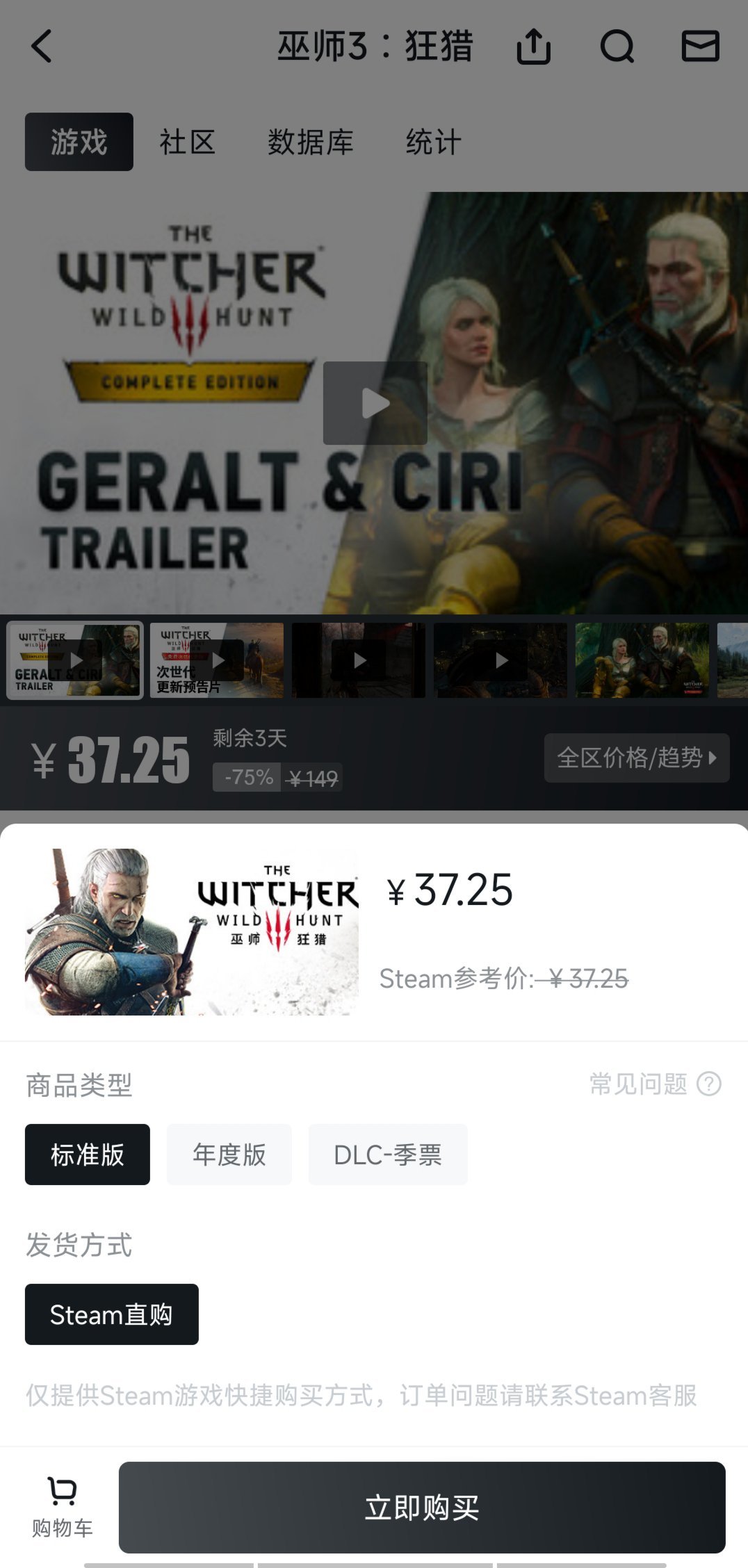Select the 标准版 edition
Screen dimensions: 748x1568
click(88, 1154)
